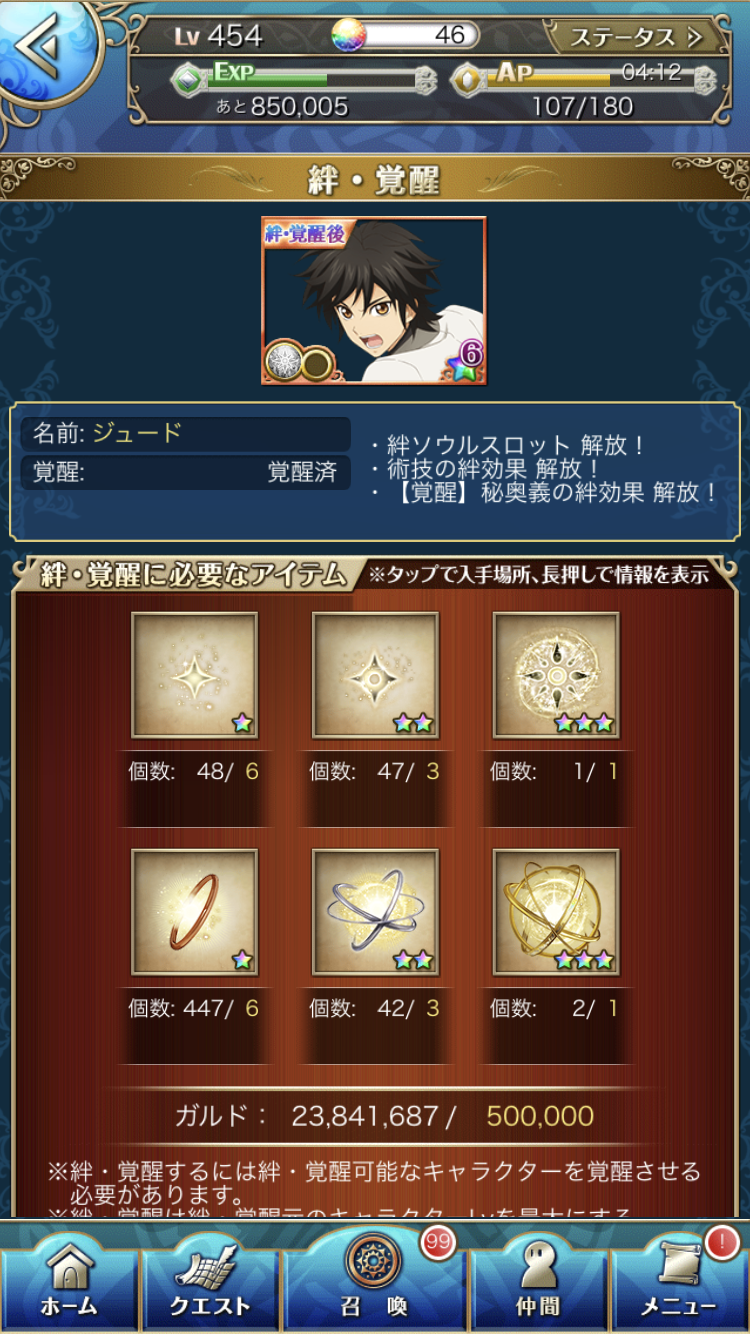Tap the three-star emblem item with 1/1
This screenshot has height=1334, width=750.
click(556, 675)
